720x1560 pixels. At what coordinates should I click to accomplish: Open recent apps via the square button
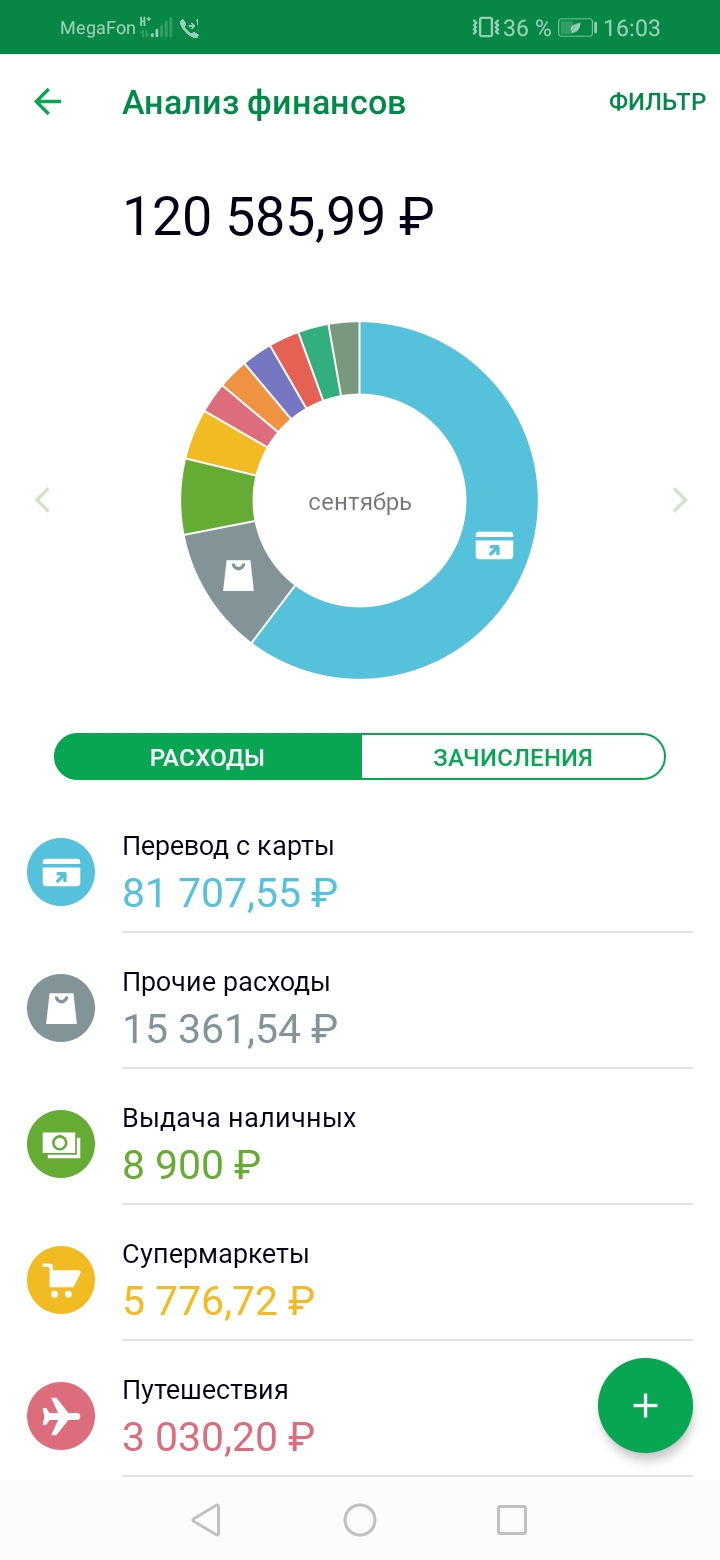point(512,1520)
